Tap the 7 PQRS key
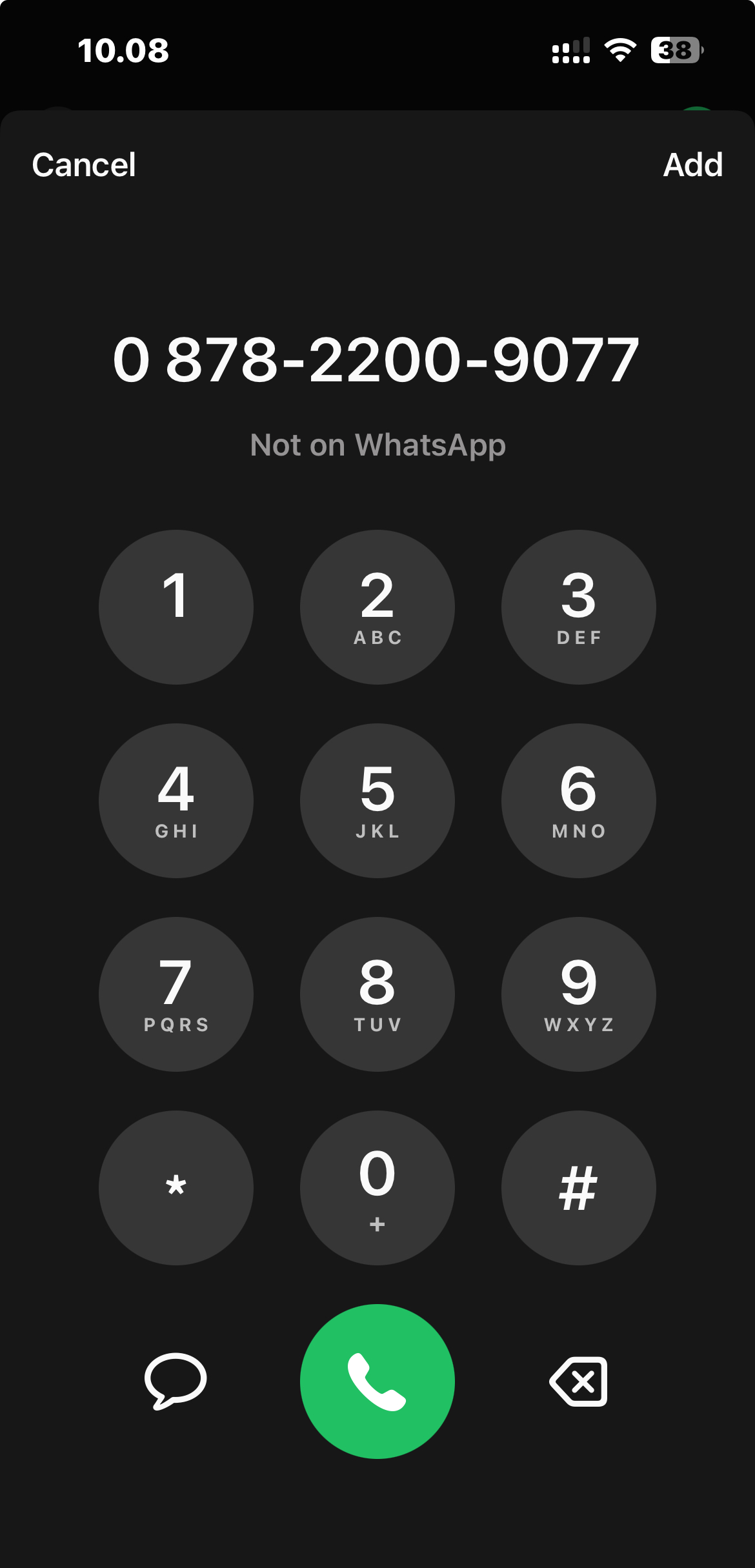 [176, 994]
